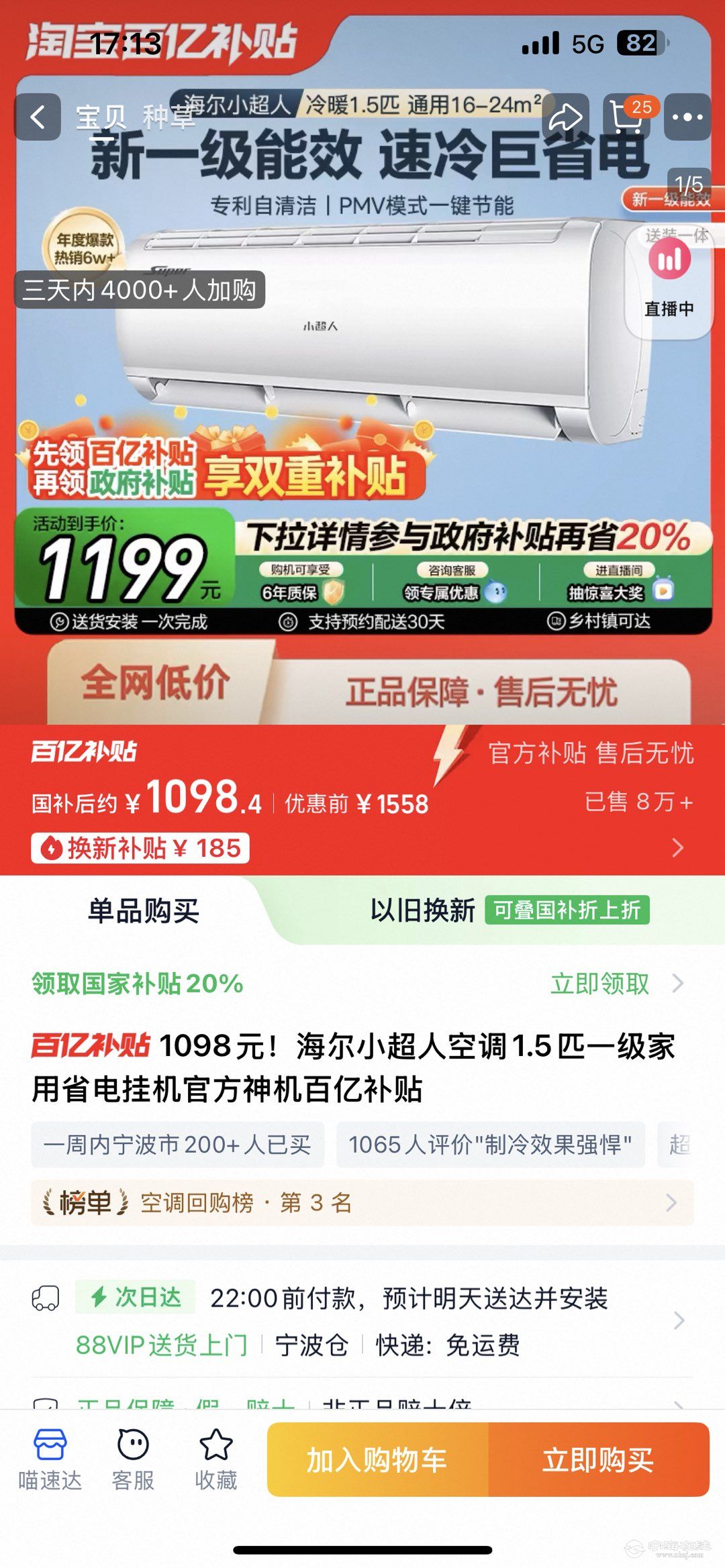The width and height of the screenshot is (725, 1568).
Task: Open the three-dot overflow menu
Action: (687, 117)
